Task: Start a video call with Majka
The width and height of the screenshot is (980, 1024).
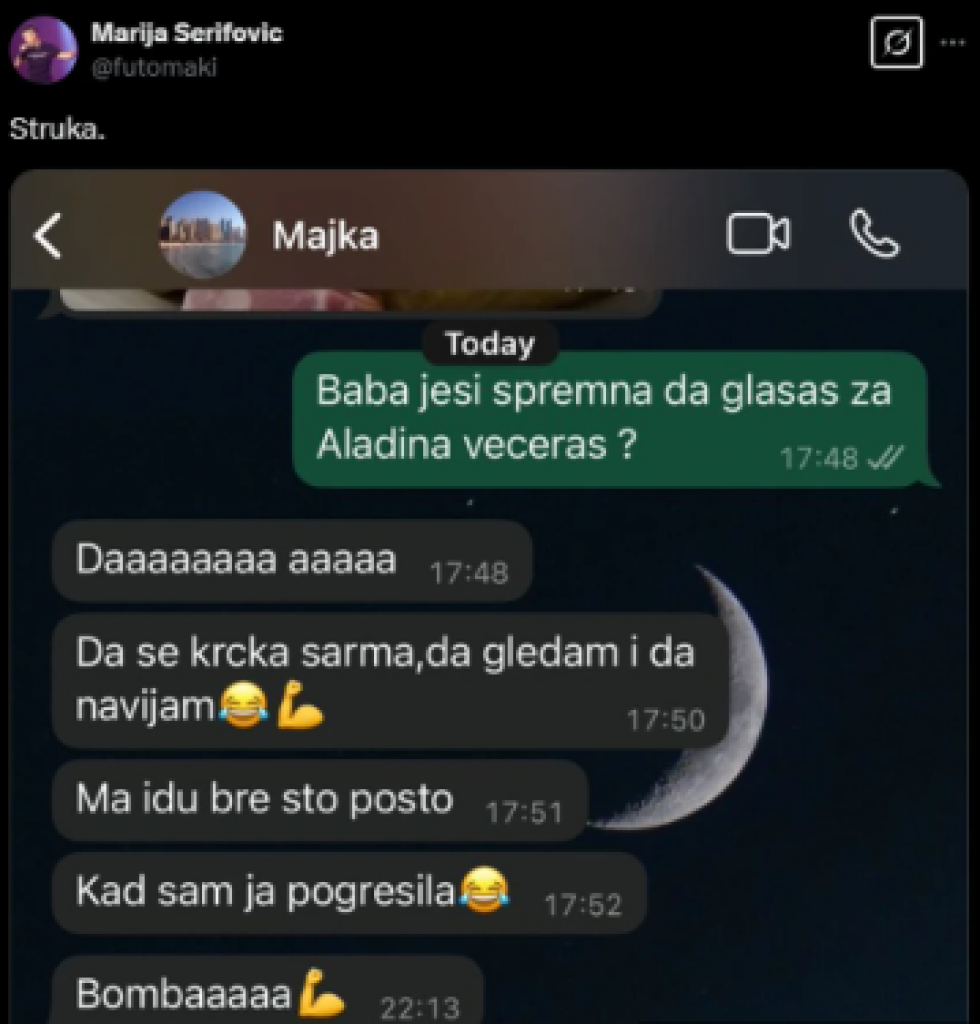Action: pos(758,233)
